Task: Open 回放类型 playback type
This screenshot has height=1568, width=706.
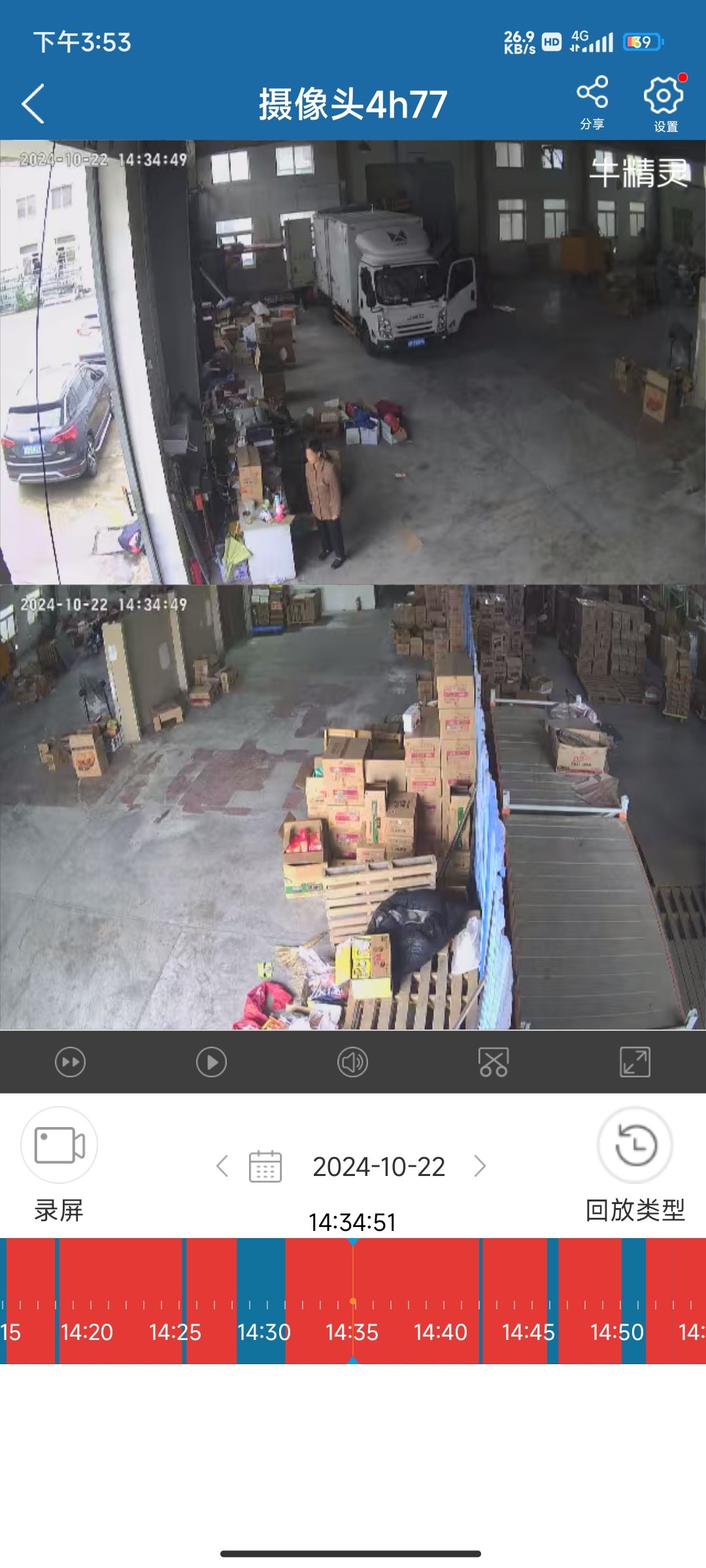Action: tap(635, 1145)
